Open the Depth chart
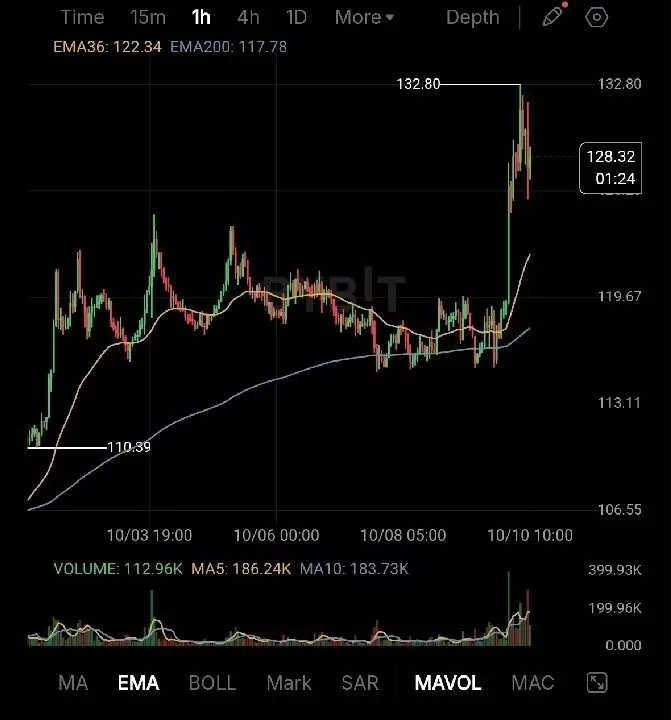671x720 pixels. [473, 17]
